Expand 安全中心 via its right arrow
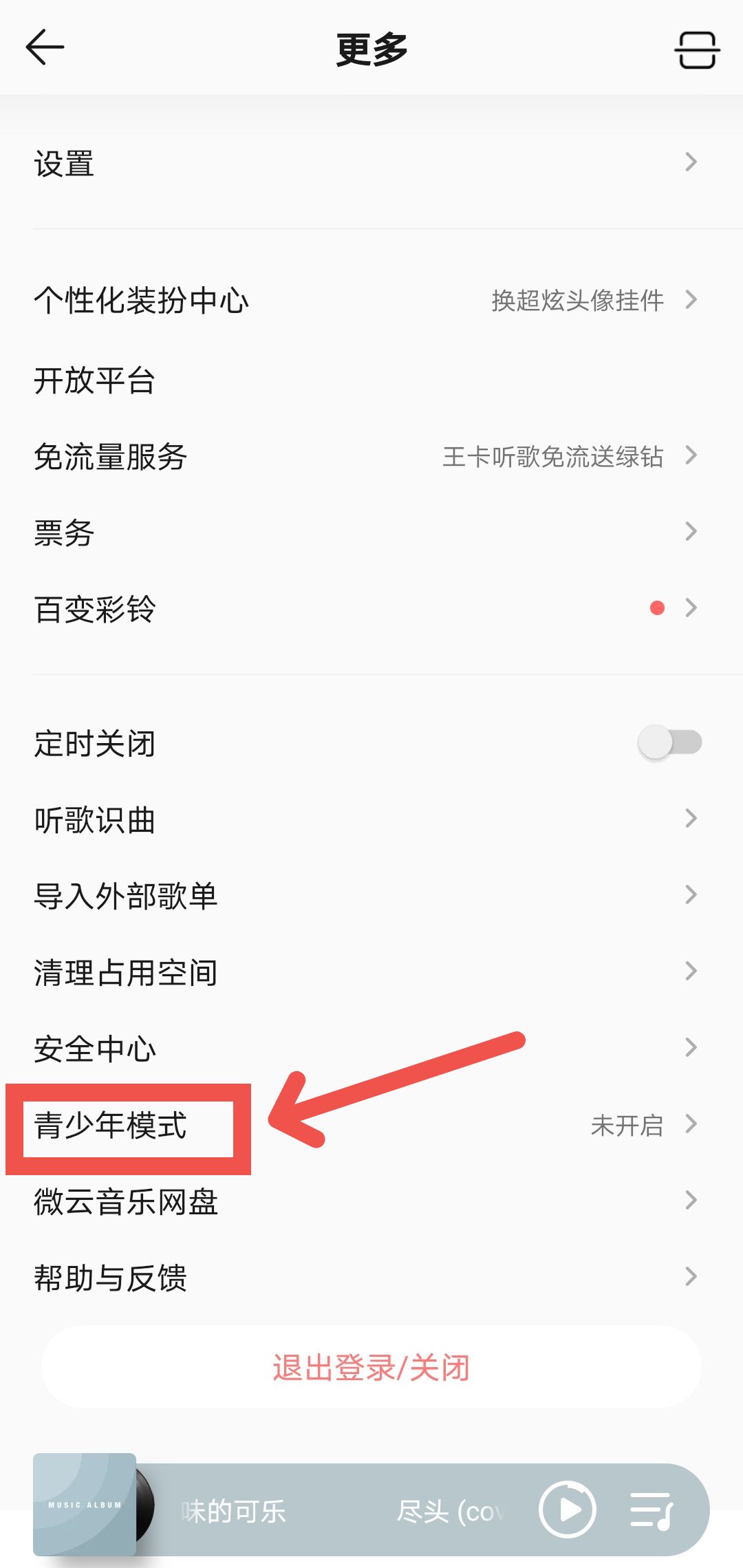The image size is (743, 1568). point(691,1047)
